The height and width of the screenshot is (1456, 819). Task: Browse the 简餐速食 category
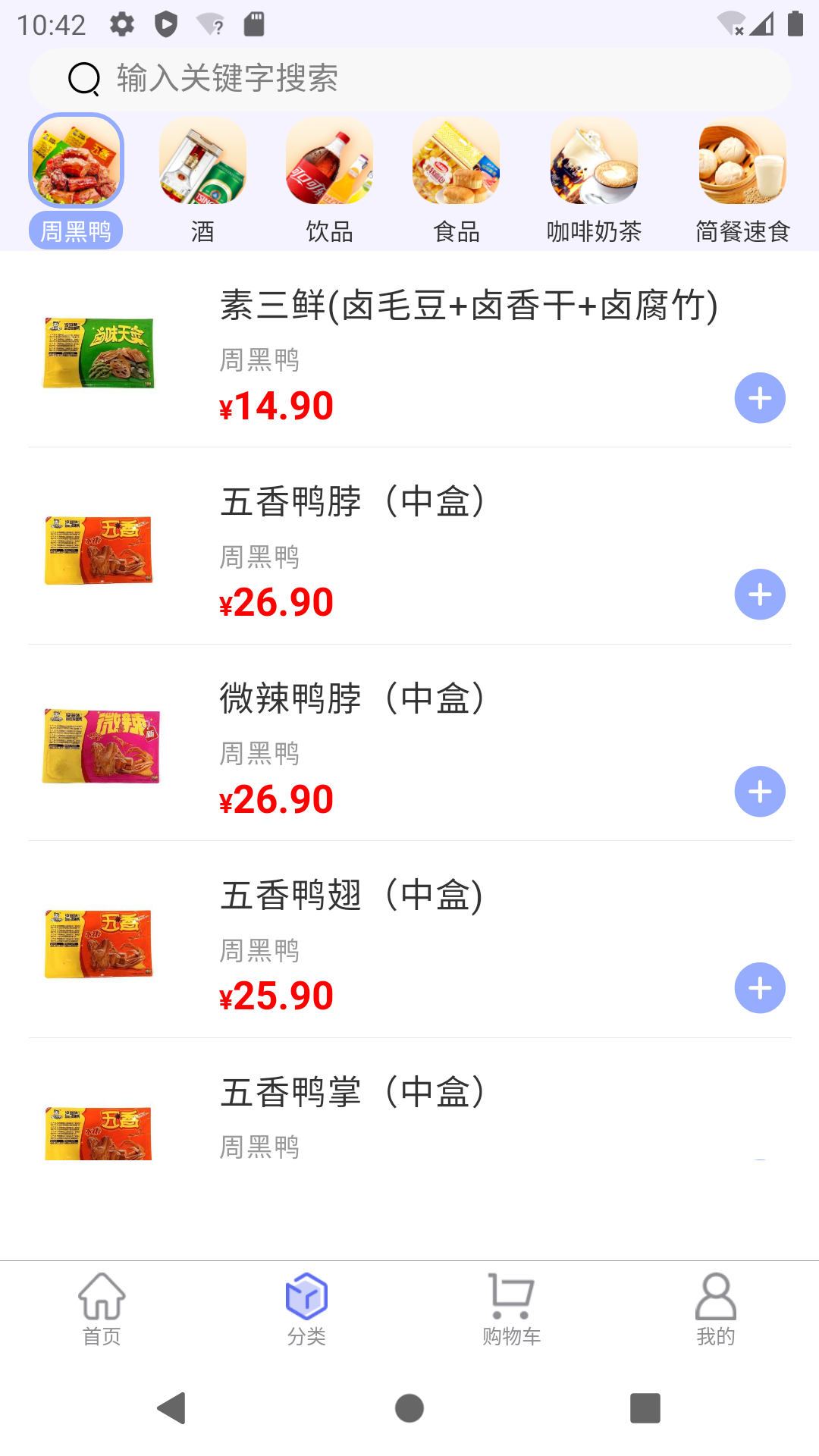click(742, 180)
